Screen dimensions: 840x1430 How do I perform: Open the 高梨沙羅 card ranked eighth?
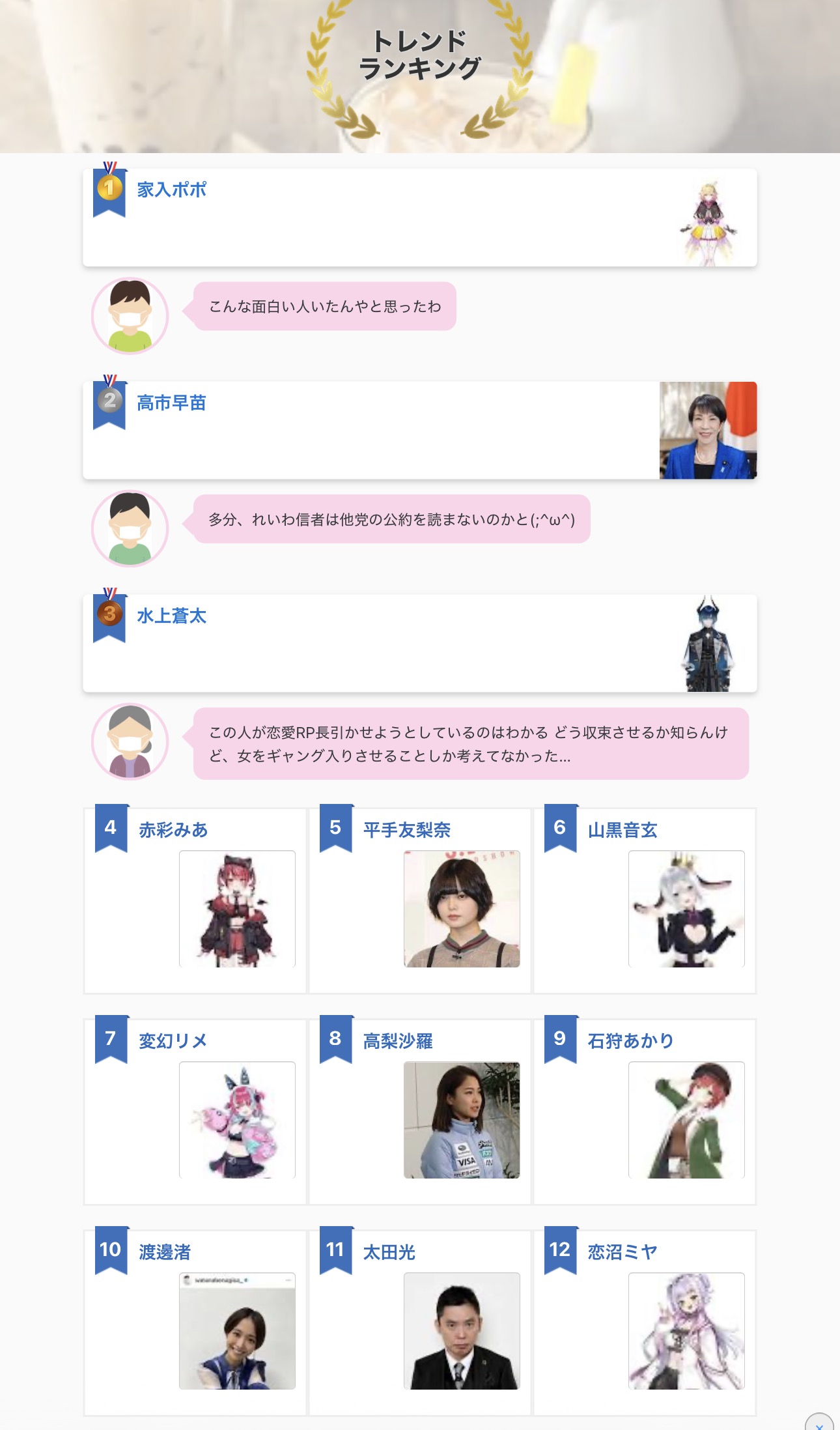point(420,1112)
